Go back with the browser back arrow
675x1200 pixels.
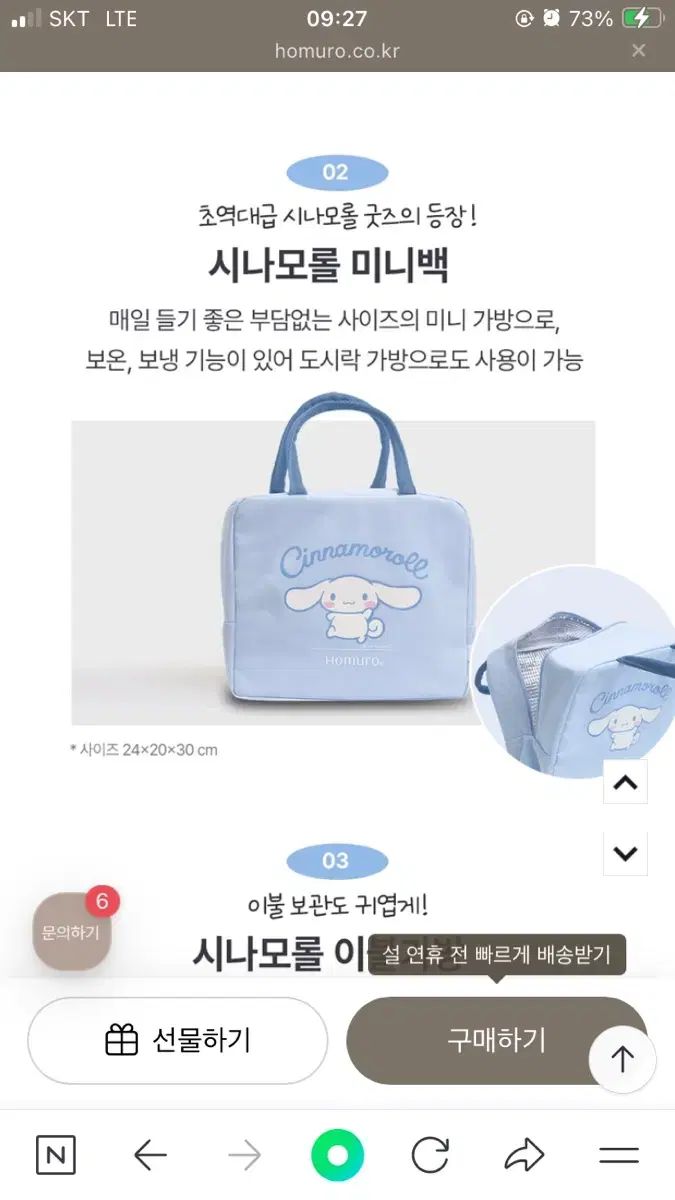(150, 1156)
